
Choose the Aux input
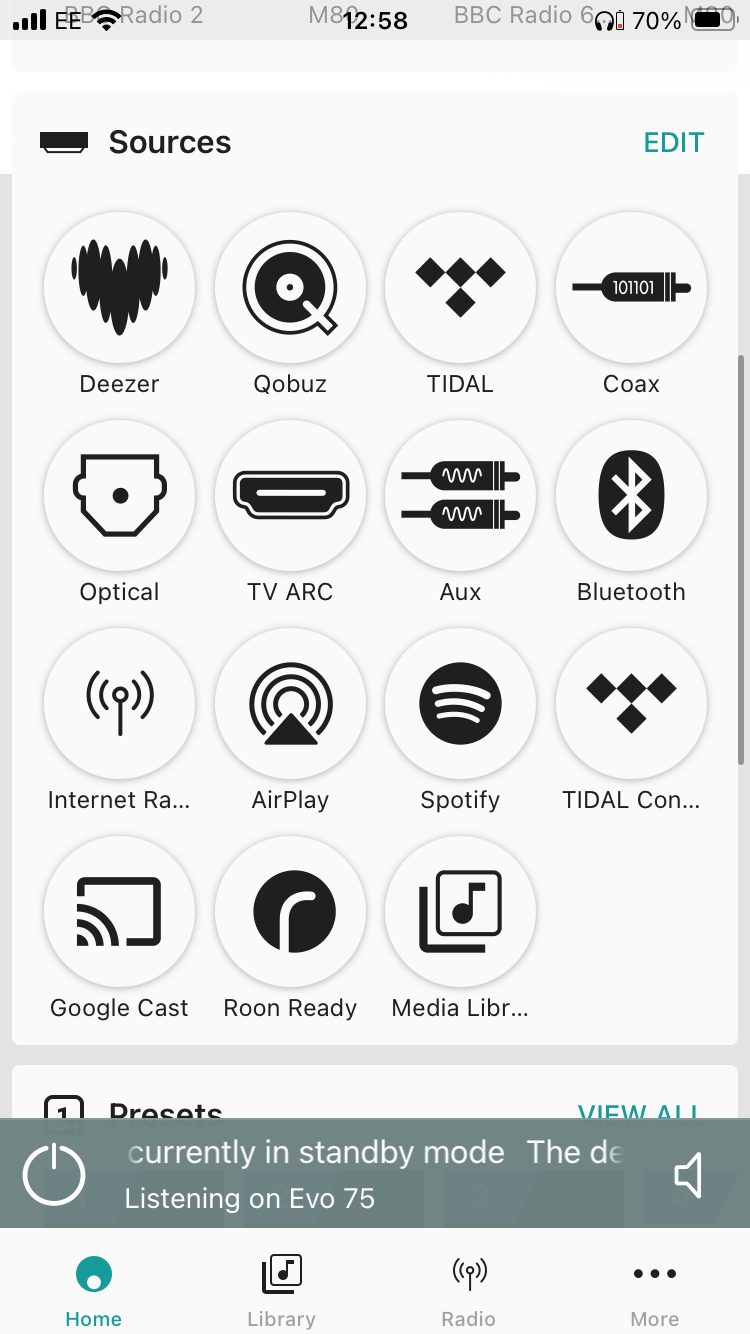click(460, 496)
